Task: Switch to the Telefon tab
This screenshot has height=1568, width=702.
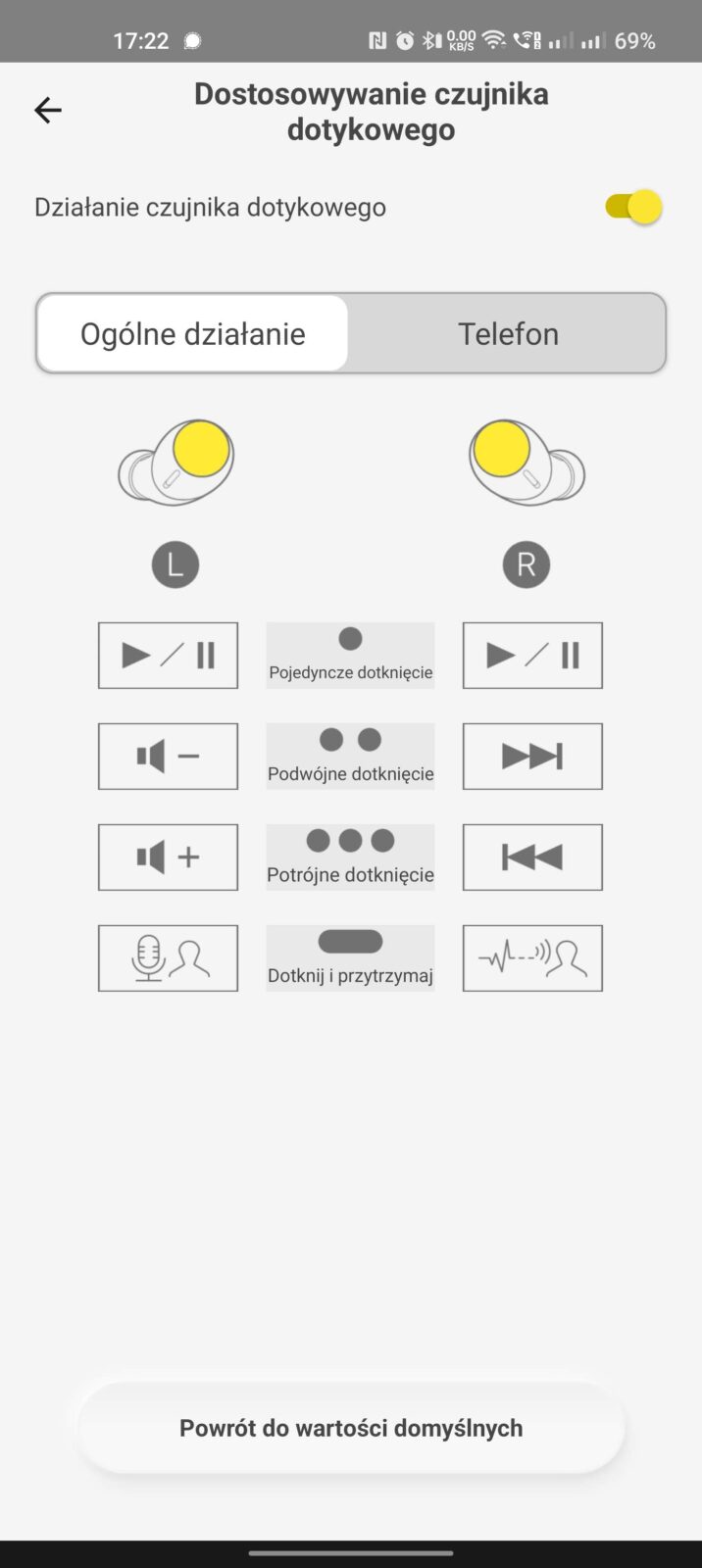Action: pyautogui.click(x=508, y=333)
